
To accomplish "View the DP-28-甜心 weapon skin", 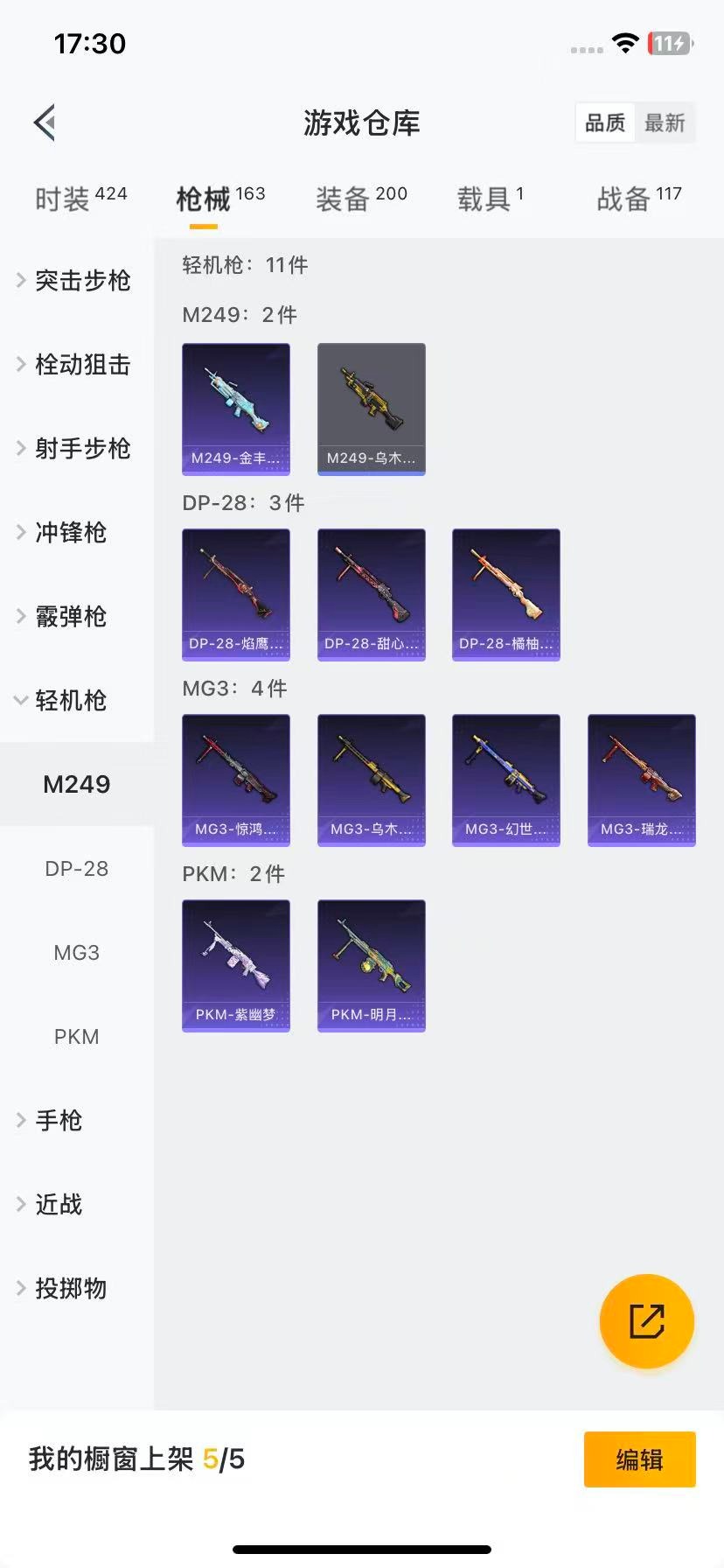I will pos(371,594).
